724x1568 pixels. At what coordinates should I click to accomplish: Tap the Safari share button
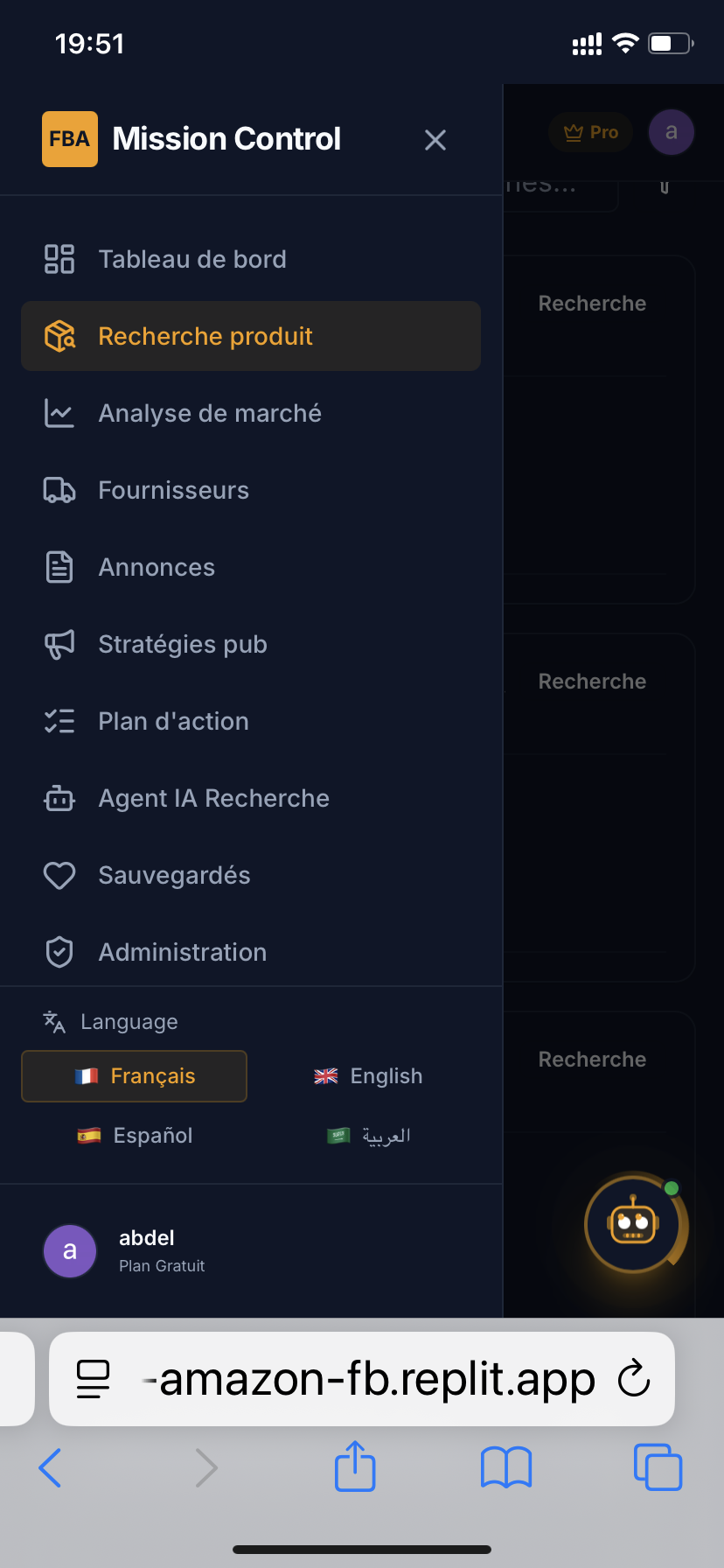(x=354, y=1467)
